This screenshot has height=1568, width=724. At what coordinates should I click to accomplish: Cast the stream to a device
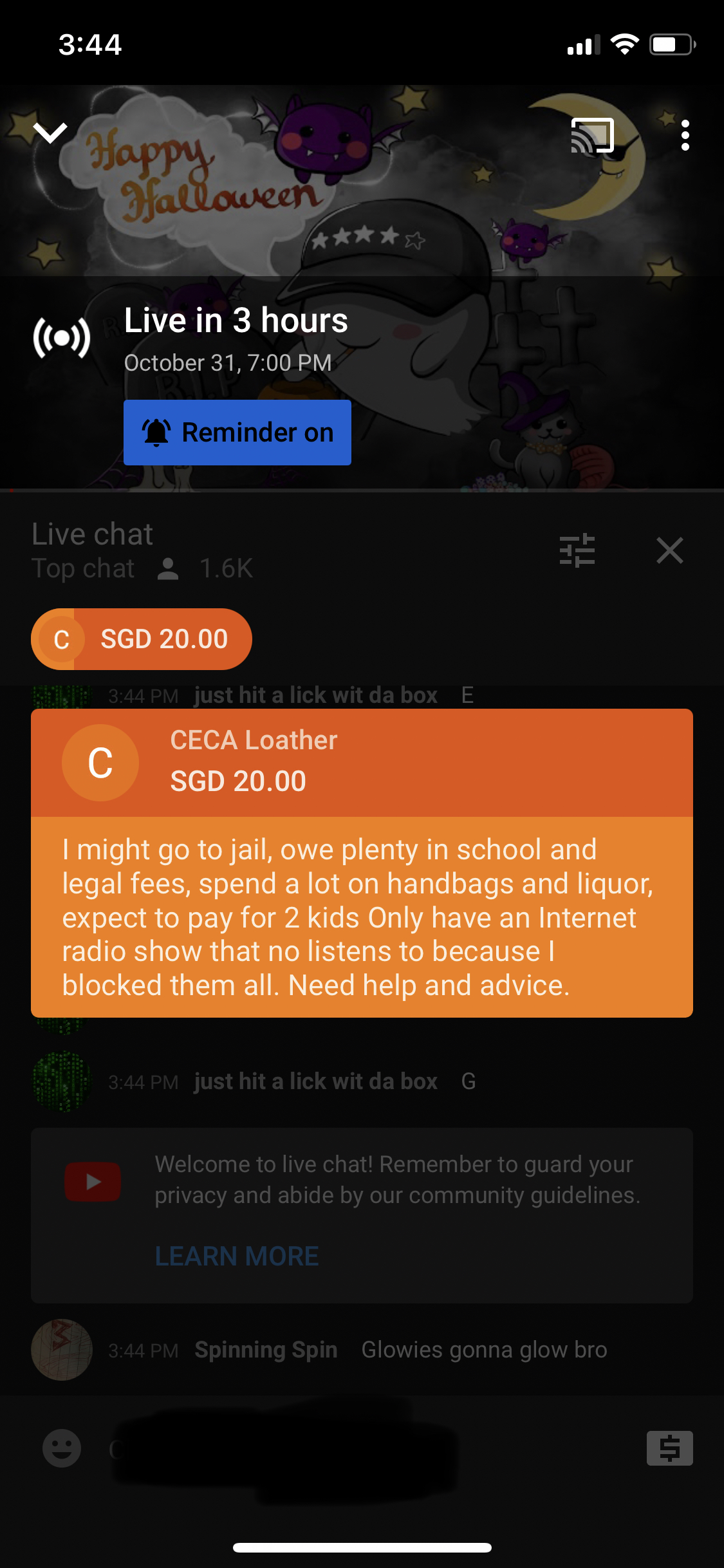pyautogui.click(x=592, y=135)
